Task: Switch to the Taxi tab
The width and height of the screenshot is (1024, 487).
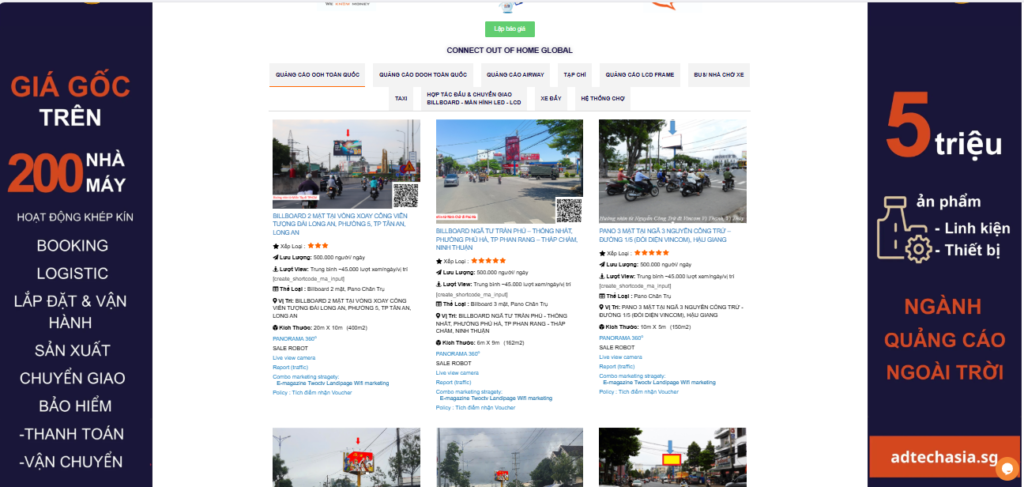Action: pos(401,99)
